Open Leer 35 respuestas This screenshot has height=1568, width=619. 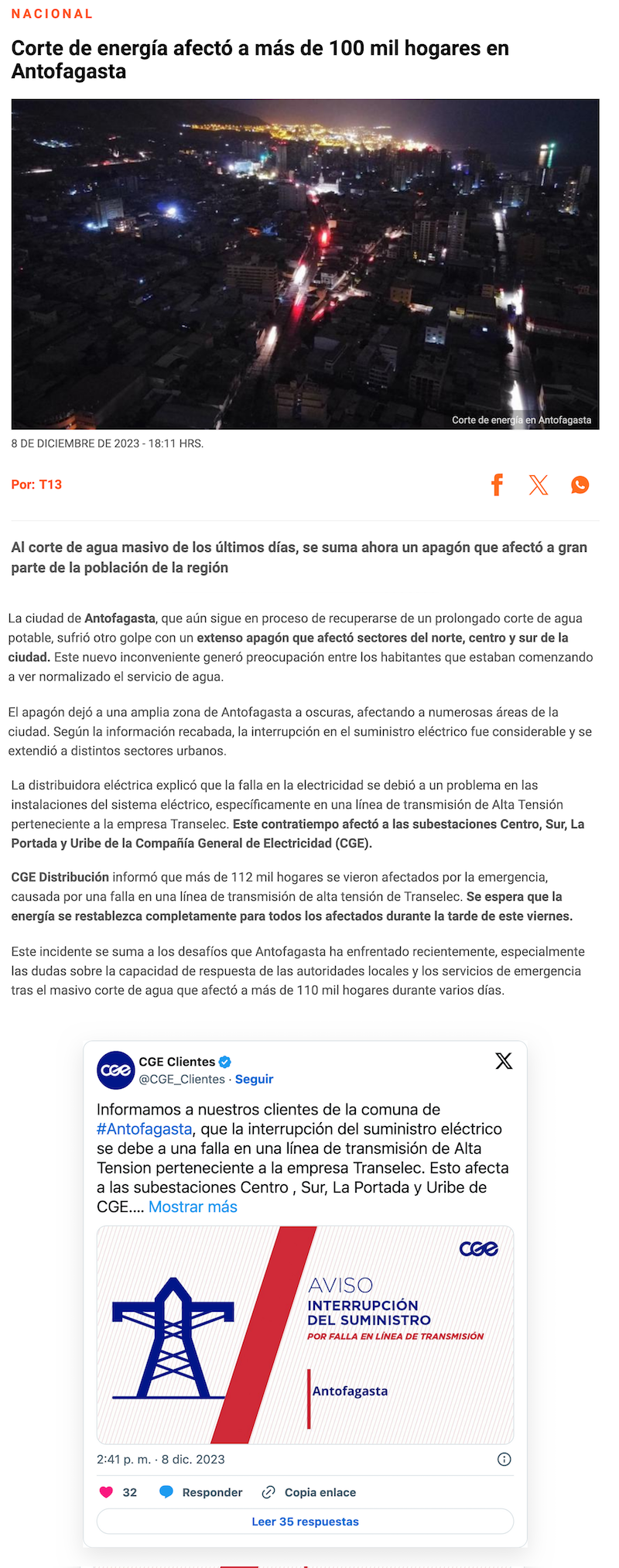click(x=305, y=1522)
